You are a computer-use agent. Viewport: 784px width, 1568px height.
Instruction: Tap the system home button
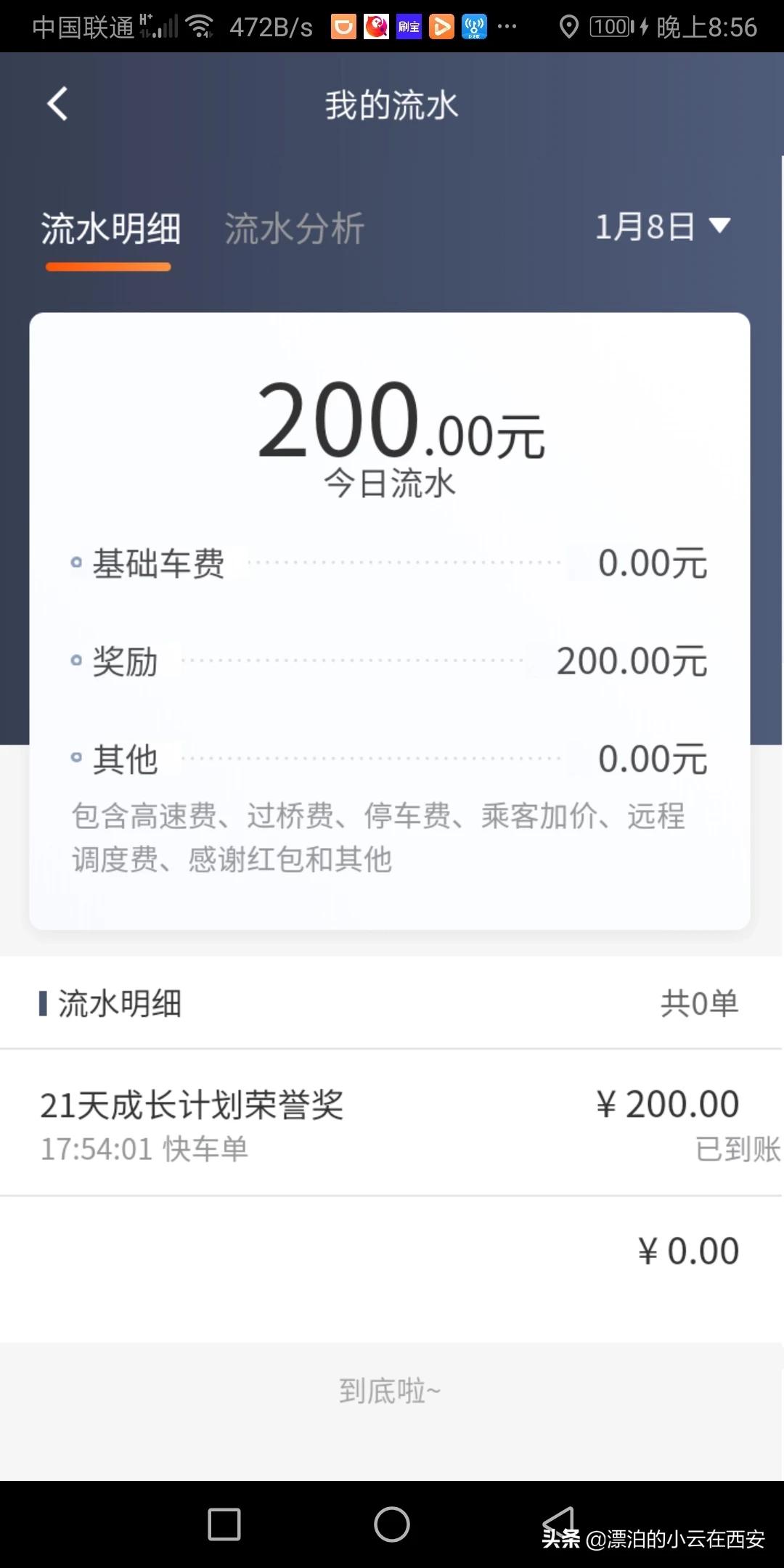[392, 1524]
